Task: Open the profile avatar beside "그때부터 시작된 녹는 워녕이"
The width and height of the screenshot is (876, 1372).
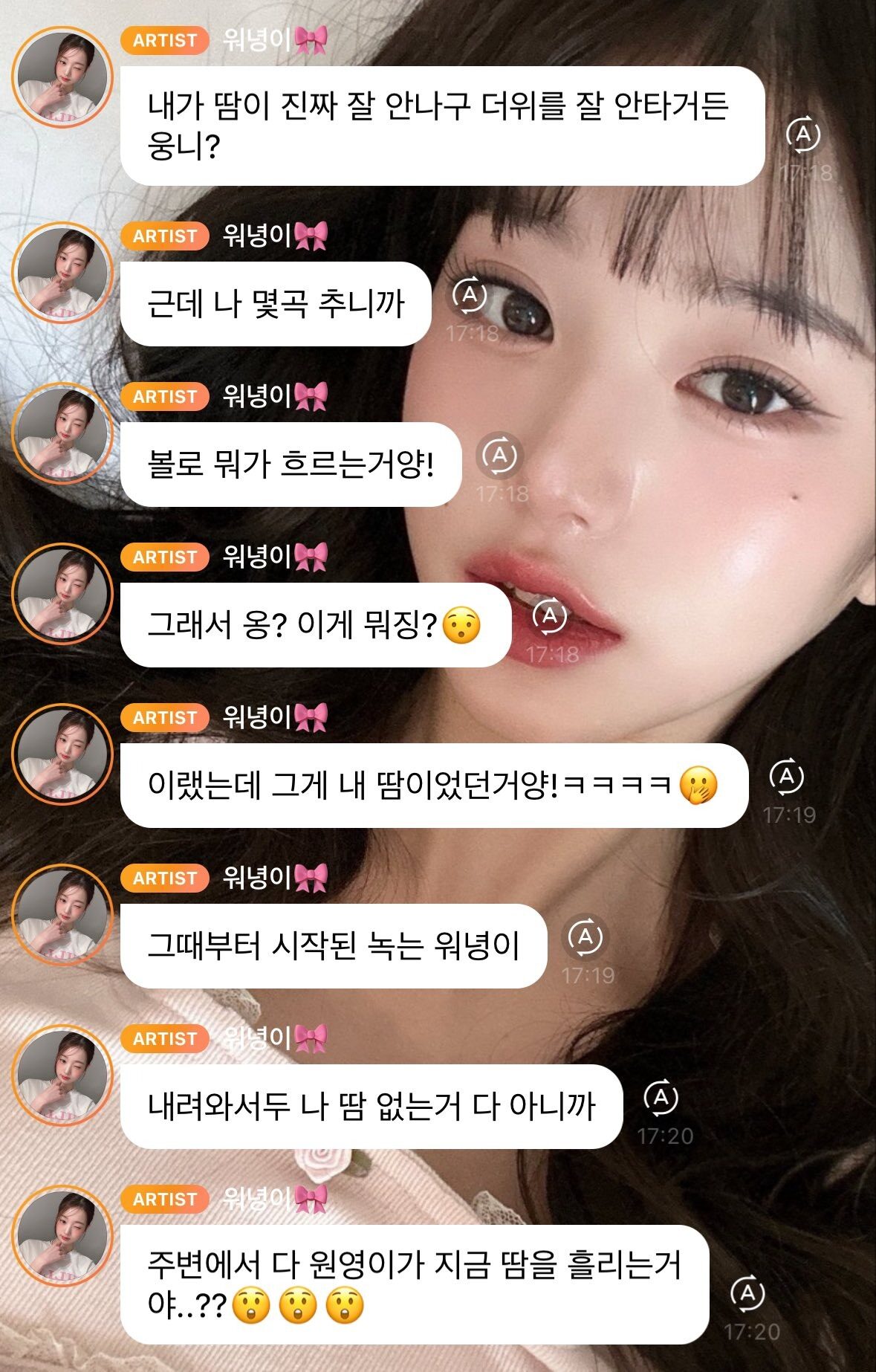Action: coord(62,915)
